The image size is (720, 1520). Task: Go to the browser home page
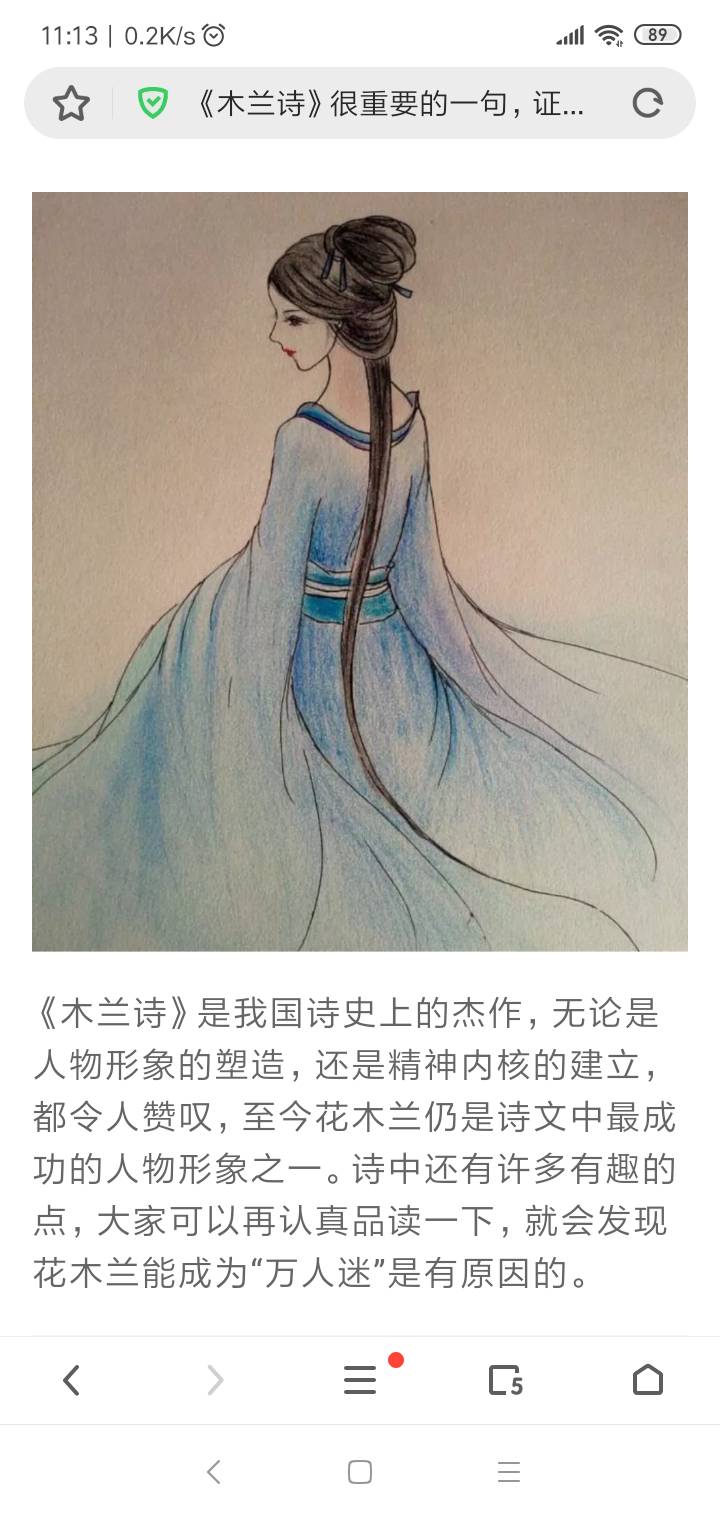[648, 1380]
